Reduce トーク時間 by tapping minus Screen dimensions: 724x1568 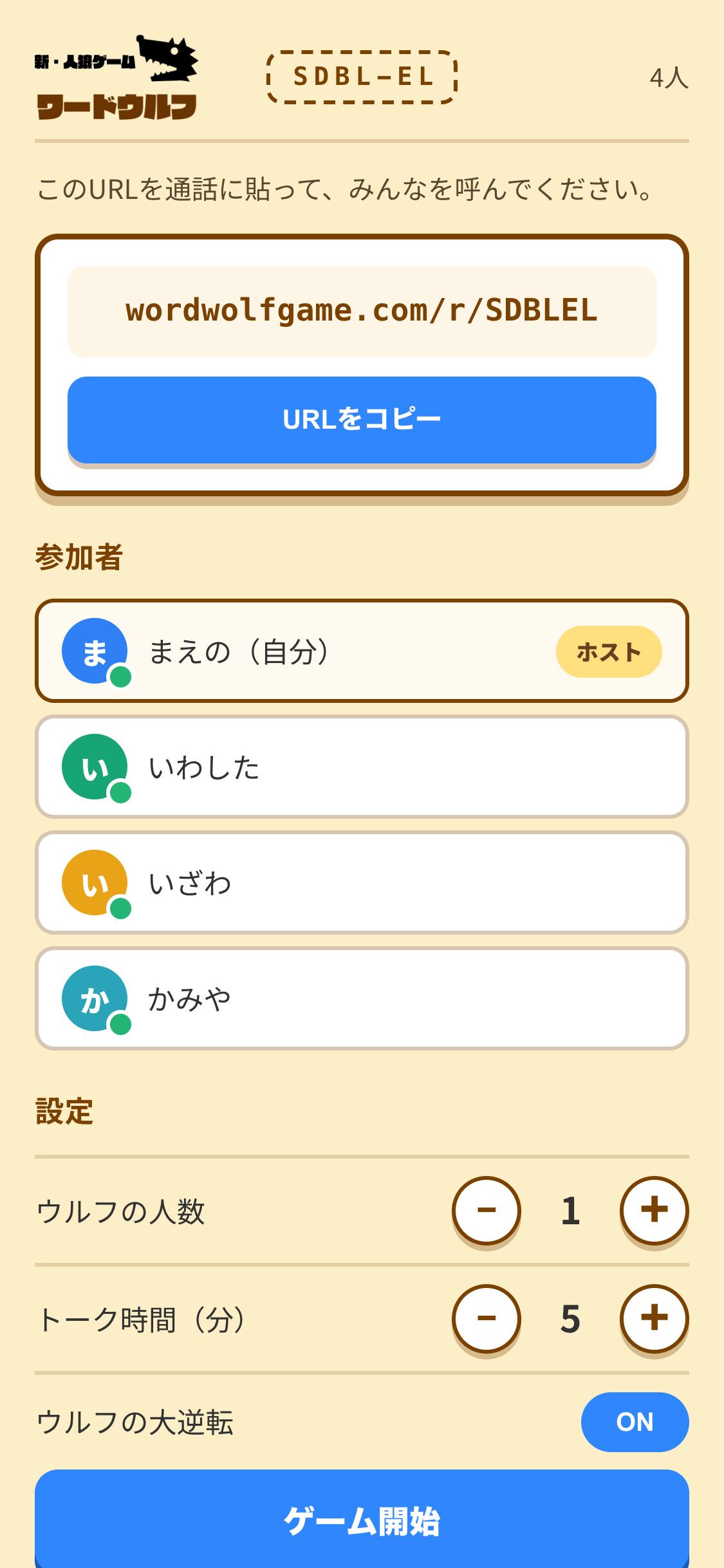487,1318
